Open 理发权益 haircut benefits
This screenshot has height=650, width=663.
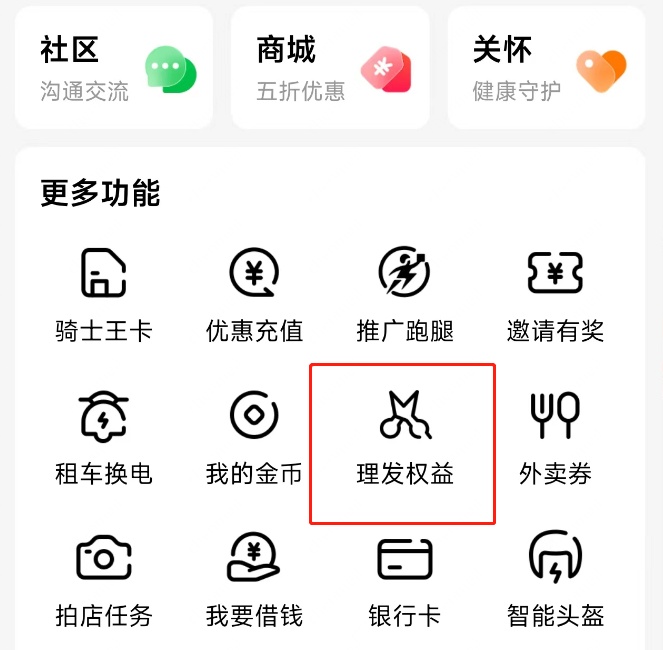pos(405,438)
